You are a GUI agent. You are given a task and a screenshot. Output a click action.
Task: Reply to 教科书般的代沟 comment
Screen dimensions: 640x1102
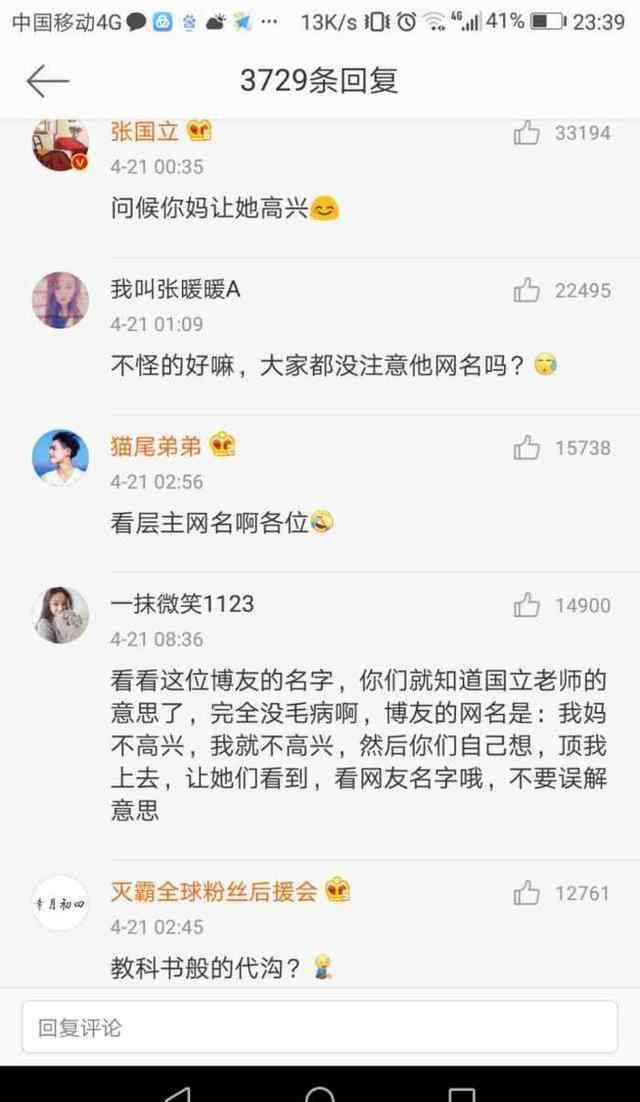coord(205,968)
